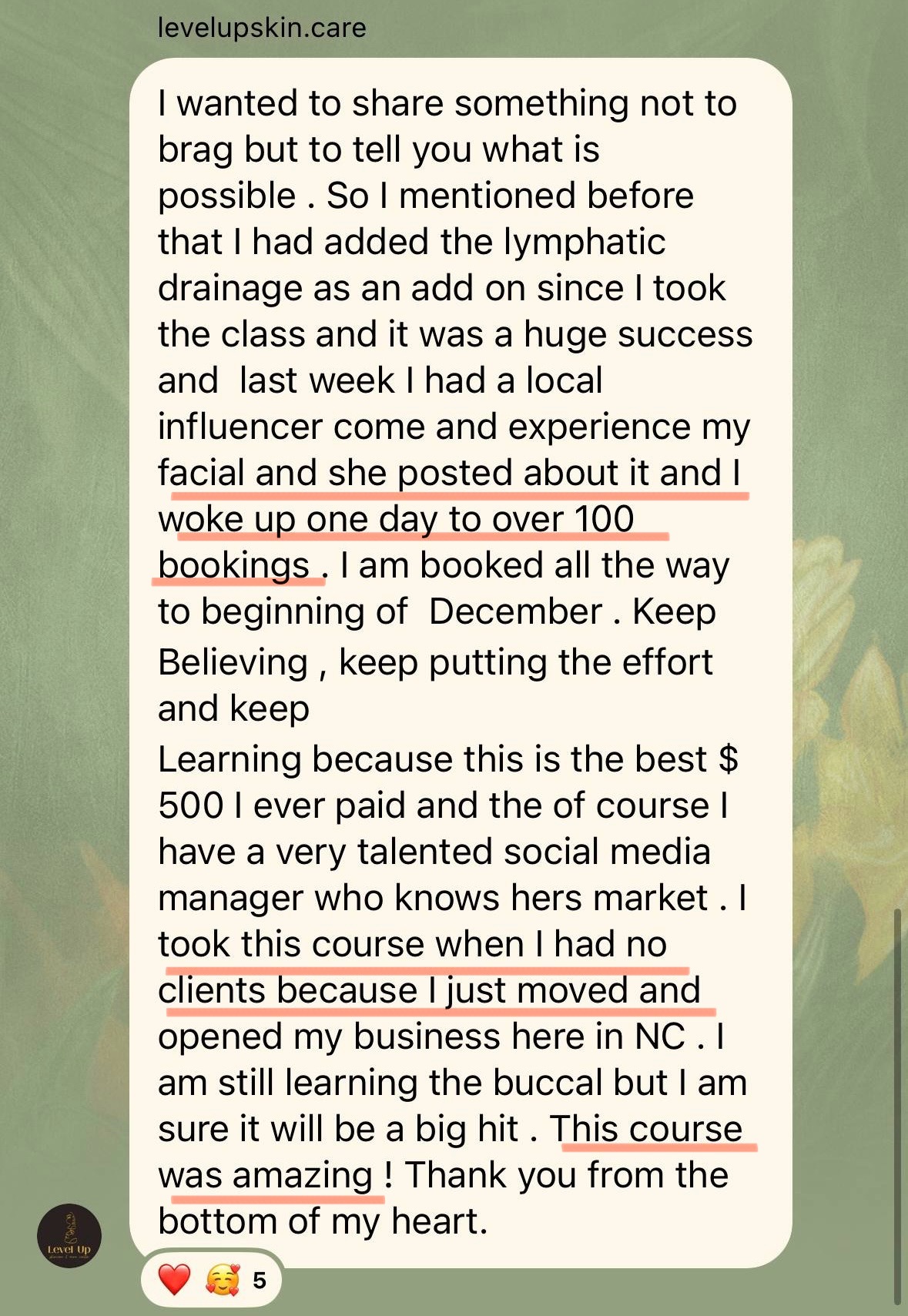Screen dimensions: 908x1316
Task: Open the levelupskin.care sender name
Action: click(x=262, y=28)
